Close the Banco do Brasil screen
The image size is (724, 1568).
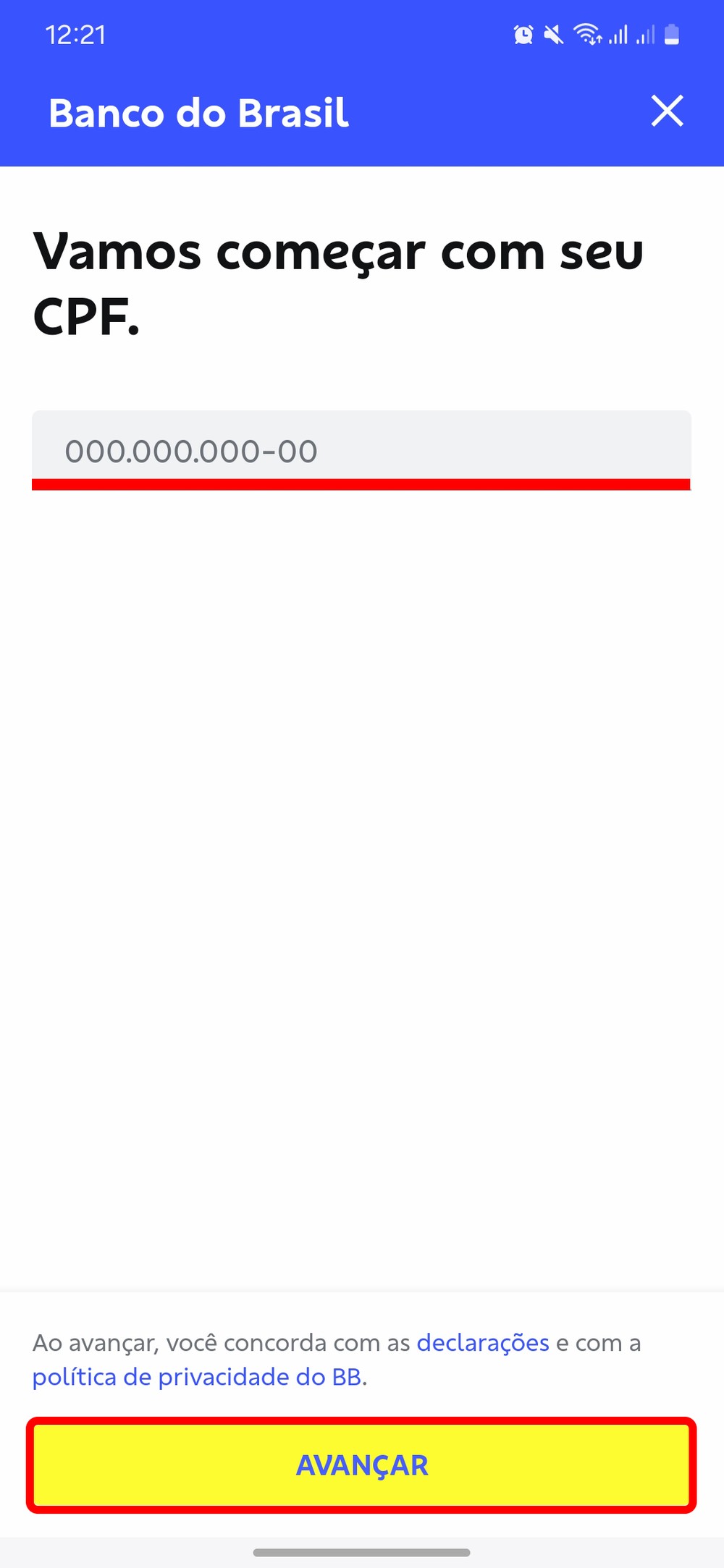[667, 111]
